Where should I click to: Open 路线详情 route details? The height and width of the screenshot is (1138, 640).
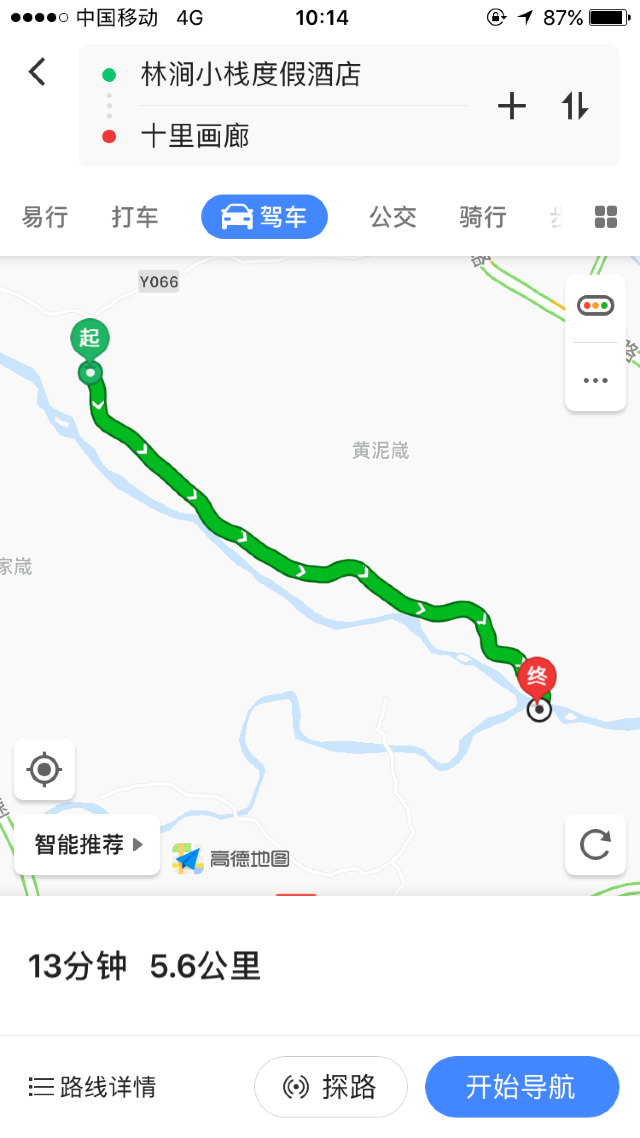click(92, 1086)
